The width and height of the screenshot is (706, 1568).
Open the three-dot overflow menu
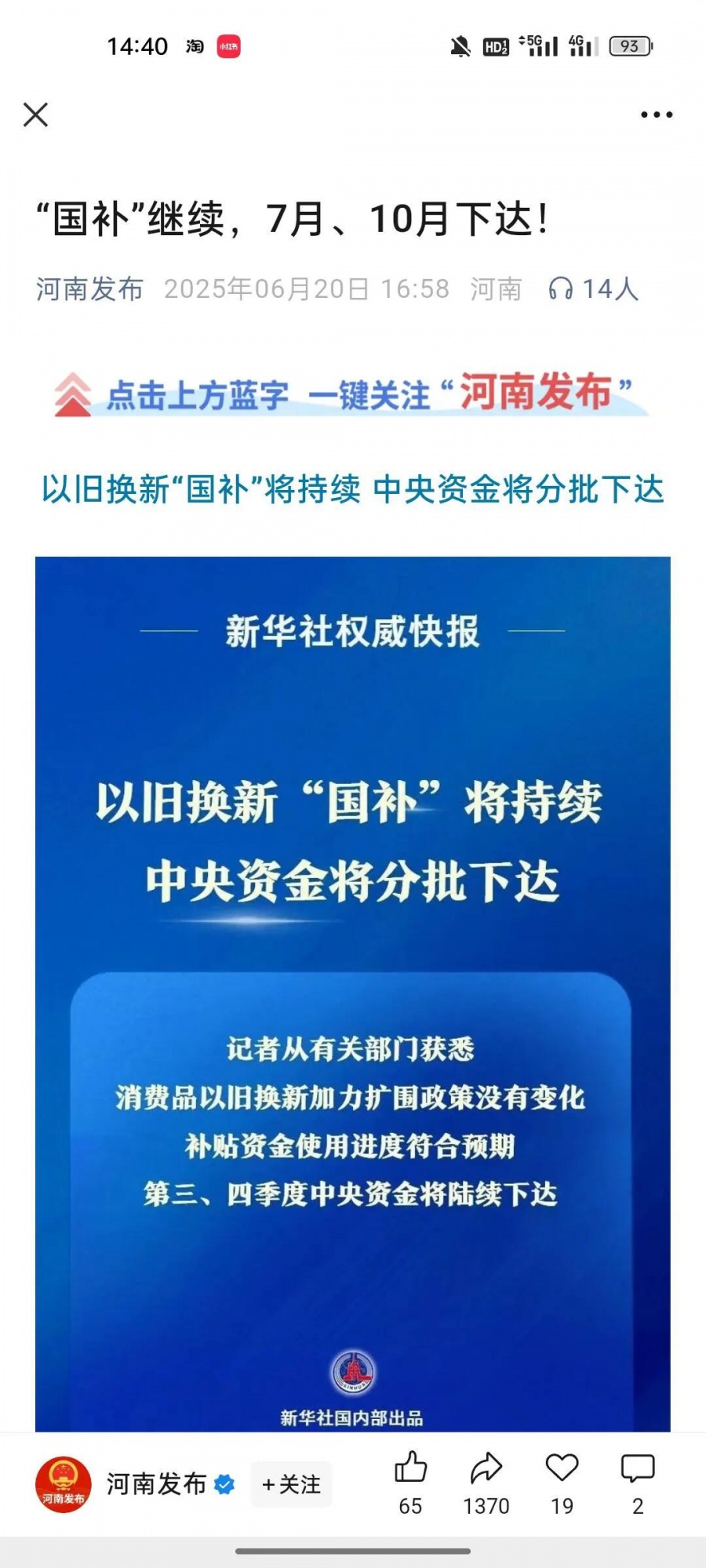coord(656,114)
